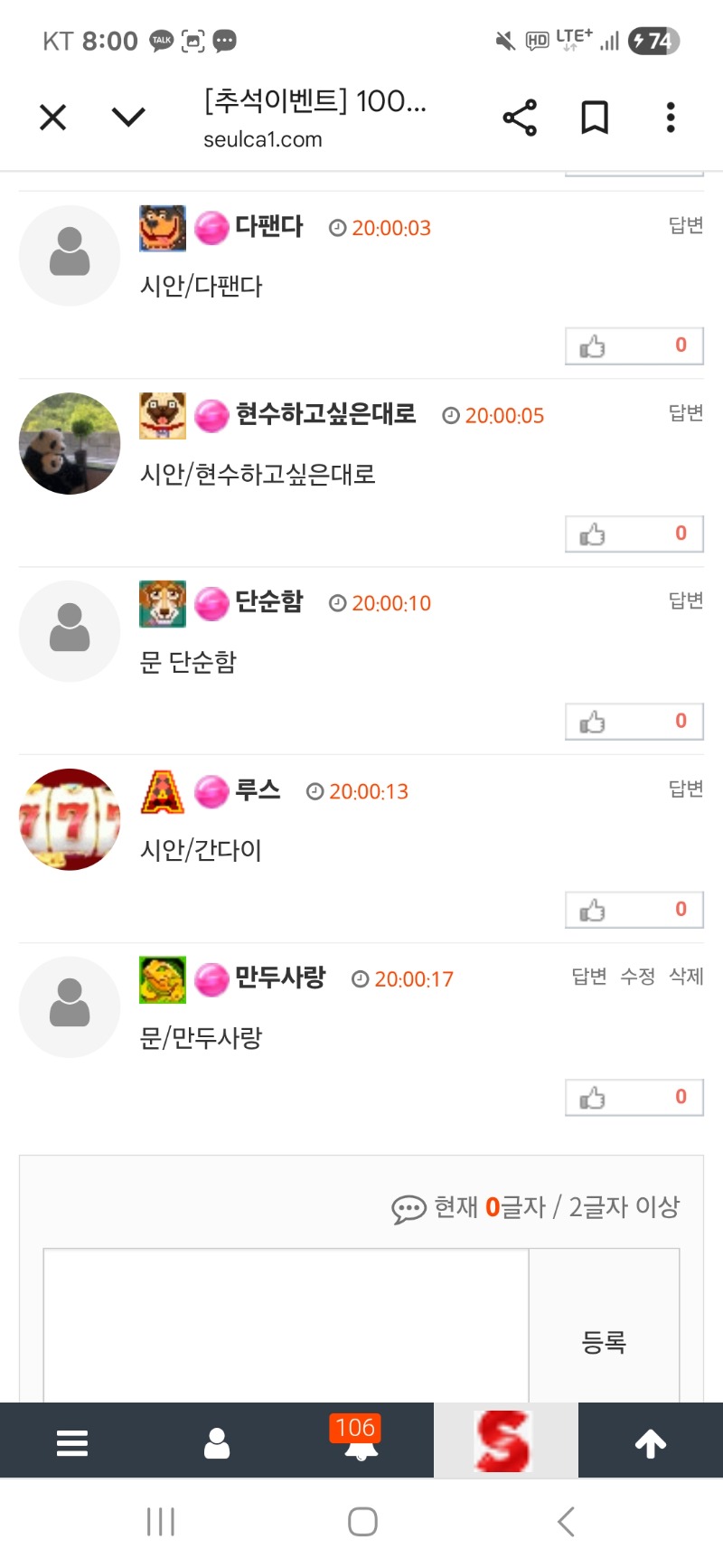Bookmark this page

pyautogui.click(x=594, y=118)
